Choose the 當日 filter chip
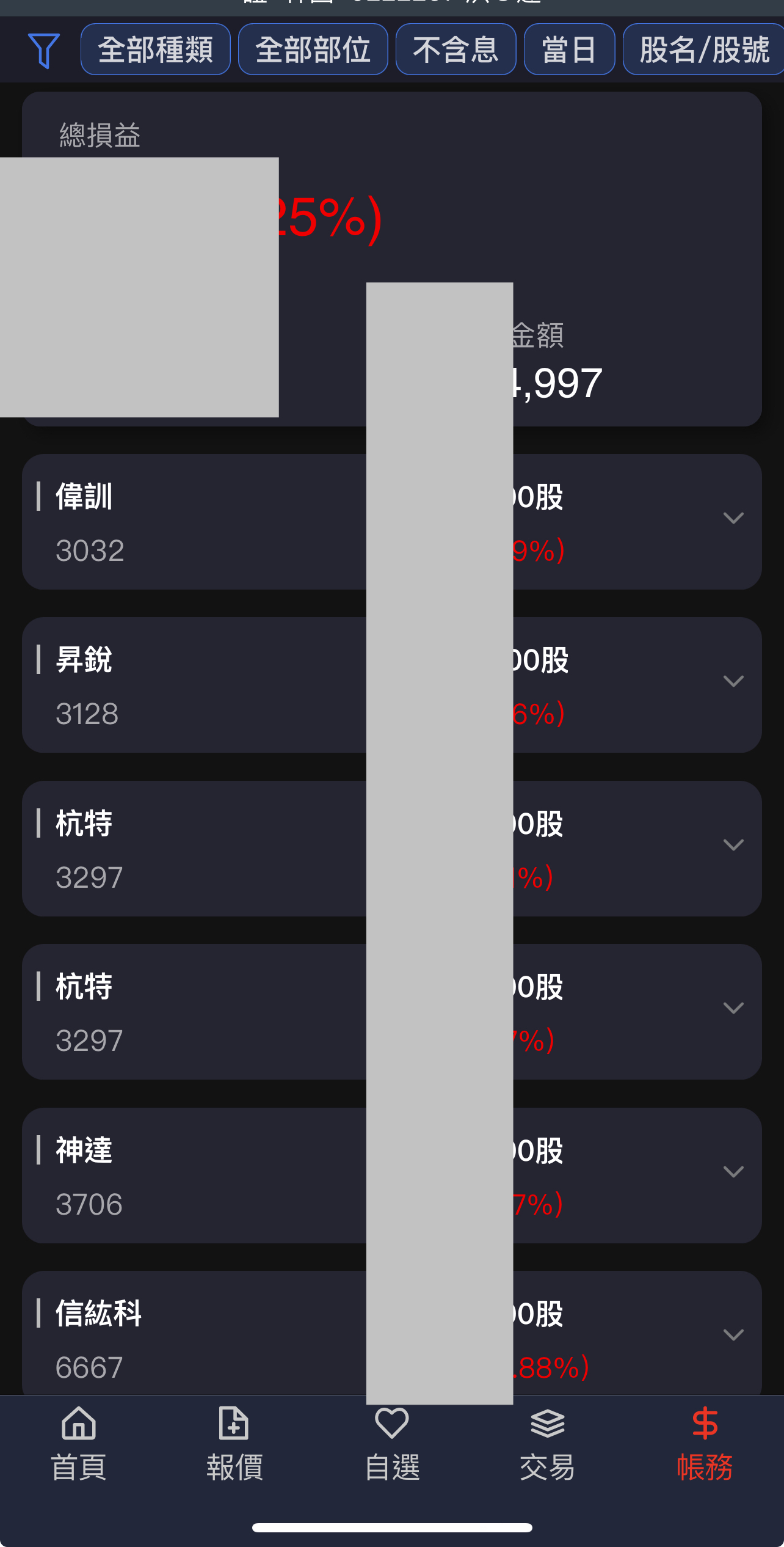The image size is (784, 1547). 569,49
